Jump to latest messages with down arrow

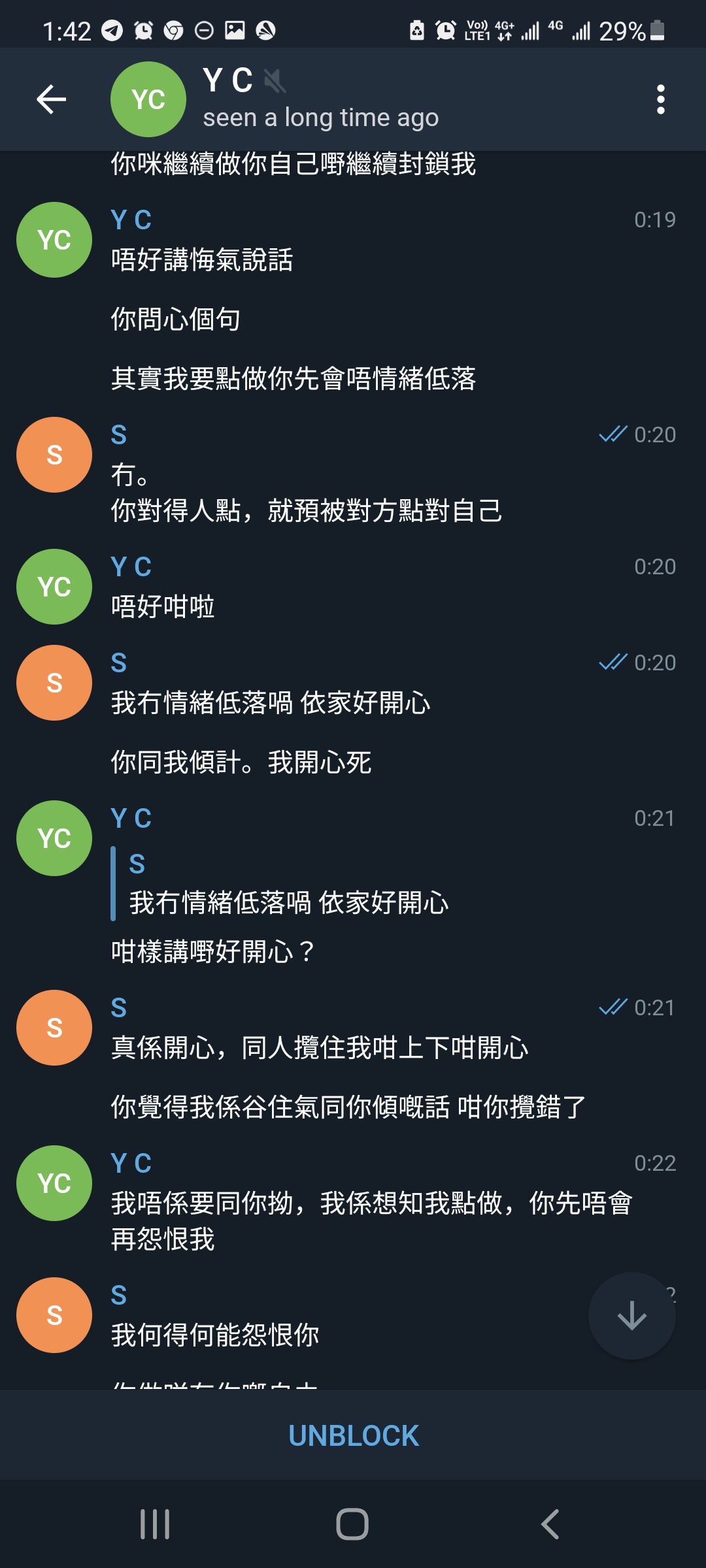tap(632, 1316)
